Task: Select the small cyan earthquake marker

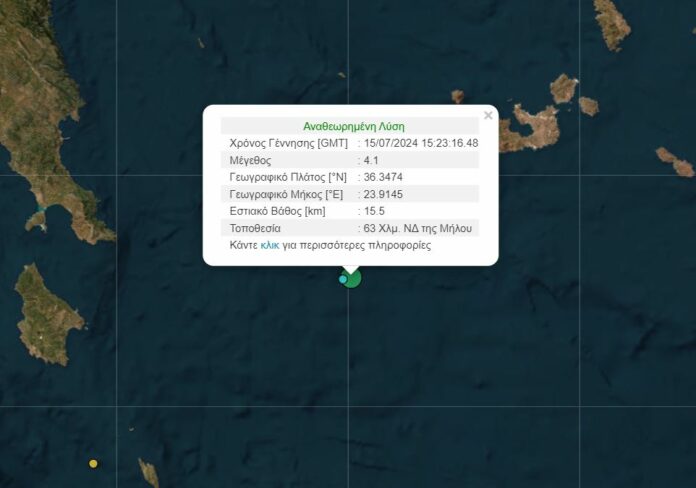Action: 343,279
